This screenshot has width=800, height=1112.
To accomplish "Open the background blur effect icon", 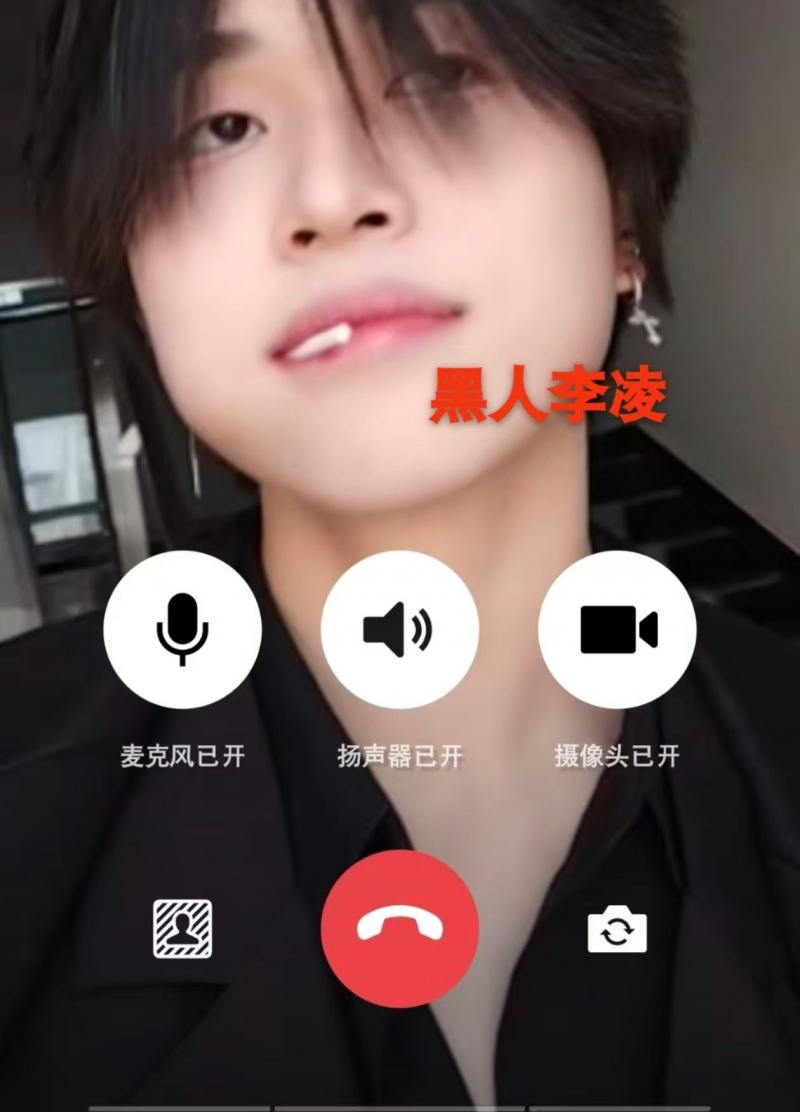I will click(182, 929).
